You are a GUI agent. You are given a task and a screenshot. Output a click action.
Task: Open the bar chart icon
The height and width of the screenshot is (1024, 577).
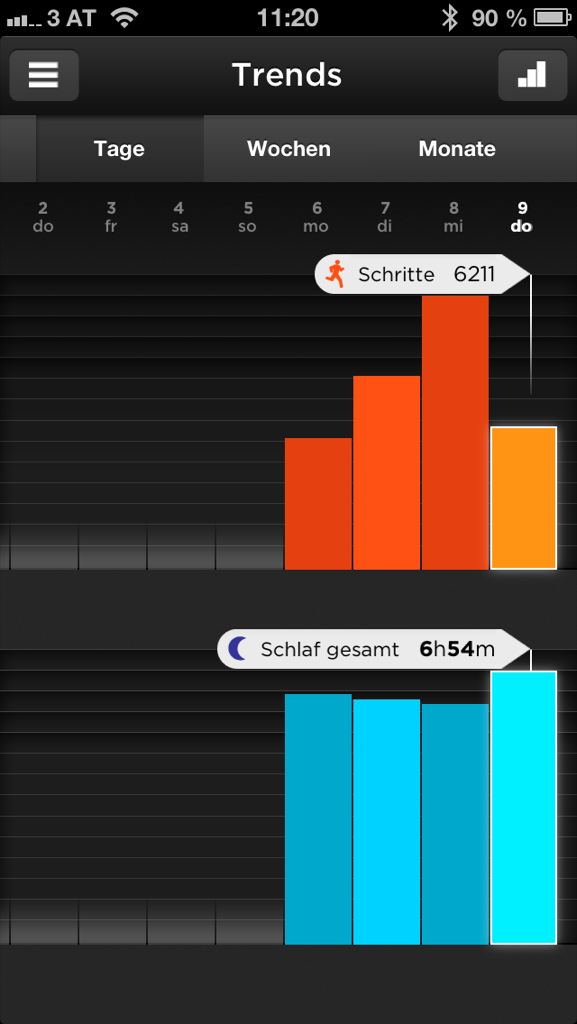(x=532, y=75)
